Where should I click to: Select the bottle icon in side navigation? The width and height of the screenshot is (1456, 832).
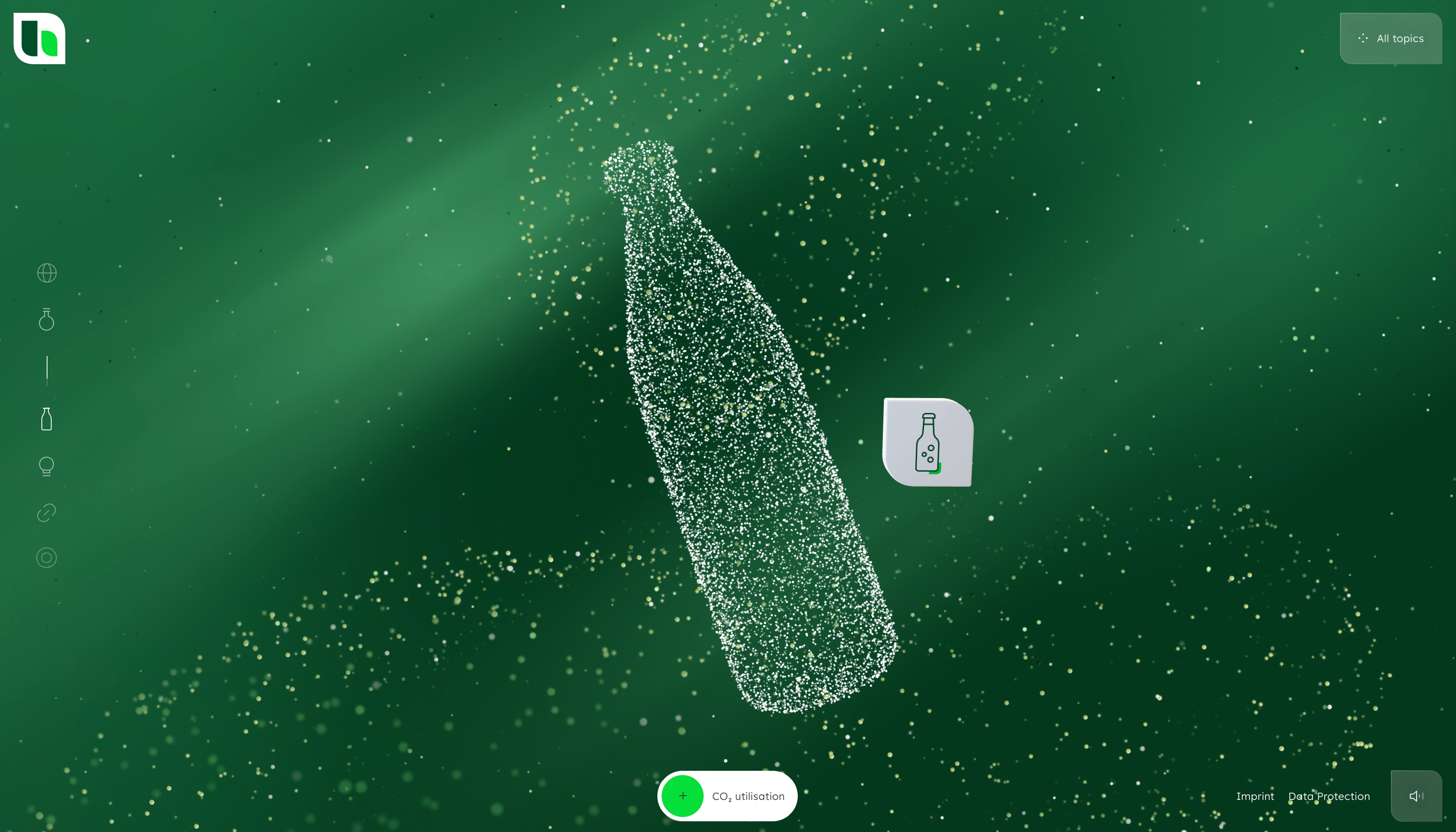pyautogui.click(x=47, y=419)
